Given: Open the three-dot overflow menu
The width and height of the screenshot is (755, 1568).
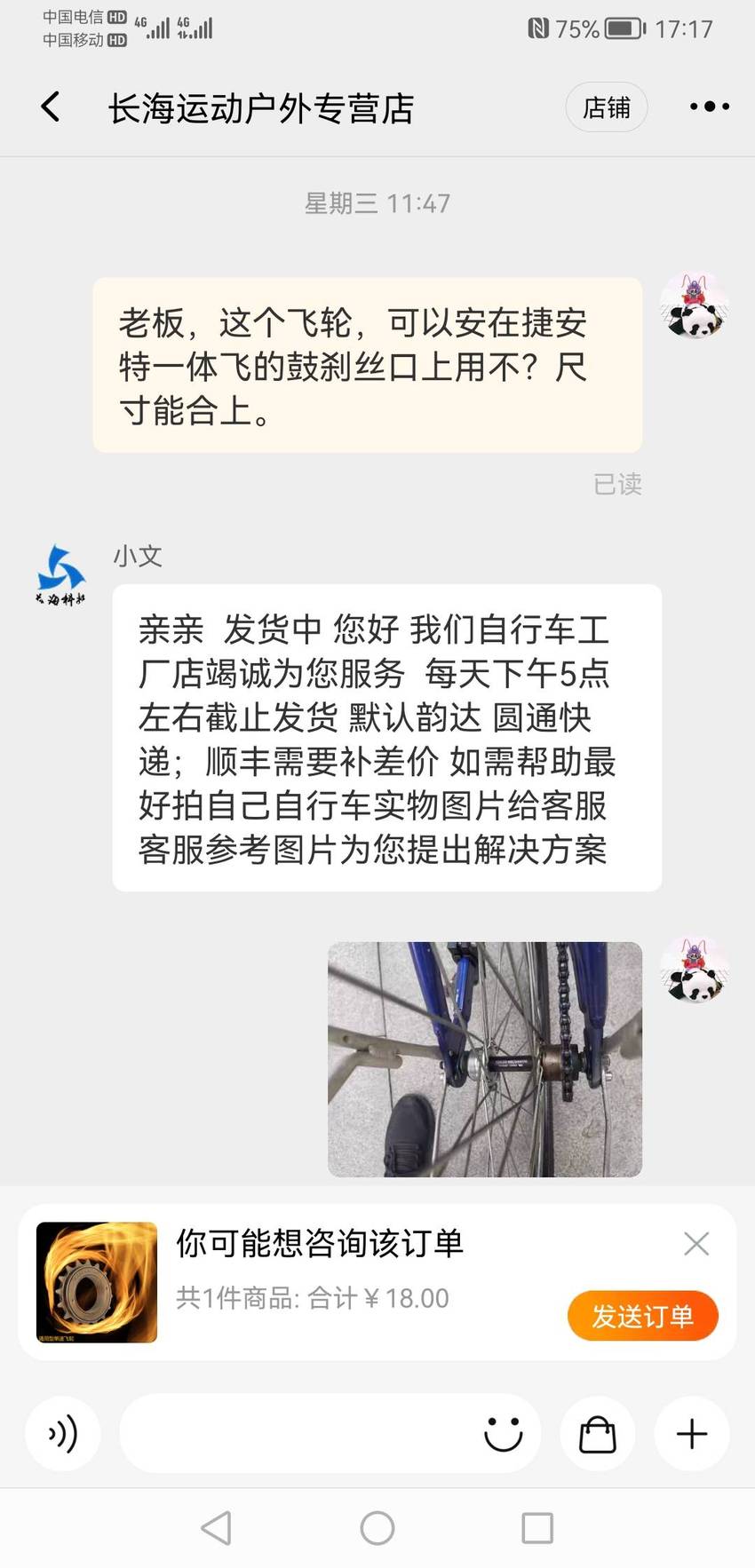Looking at the screenshot, I should point(710,107).
